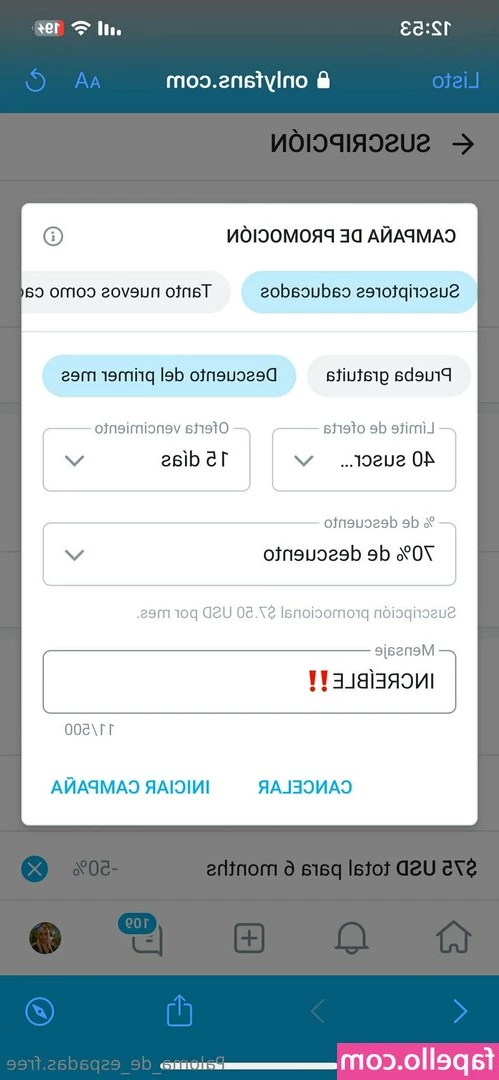Reload the onlyfans.com page

point(35,81)
